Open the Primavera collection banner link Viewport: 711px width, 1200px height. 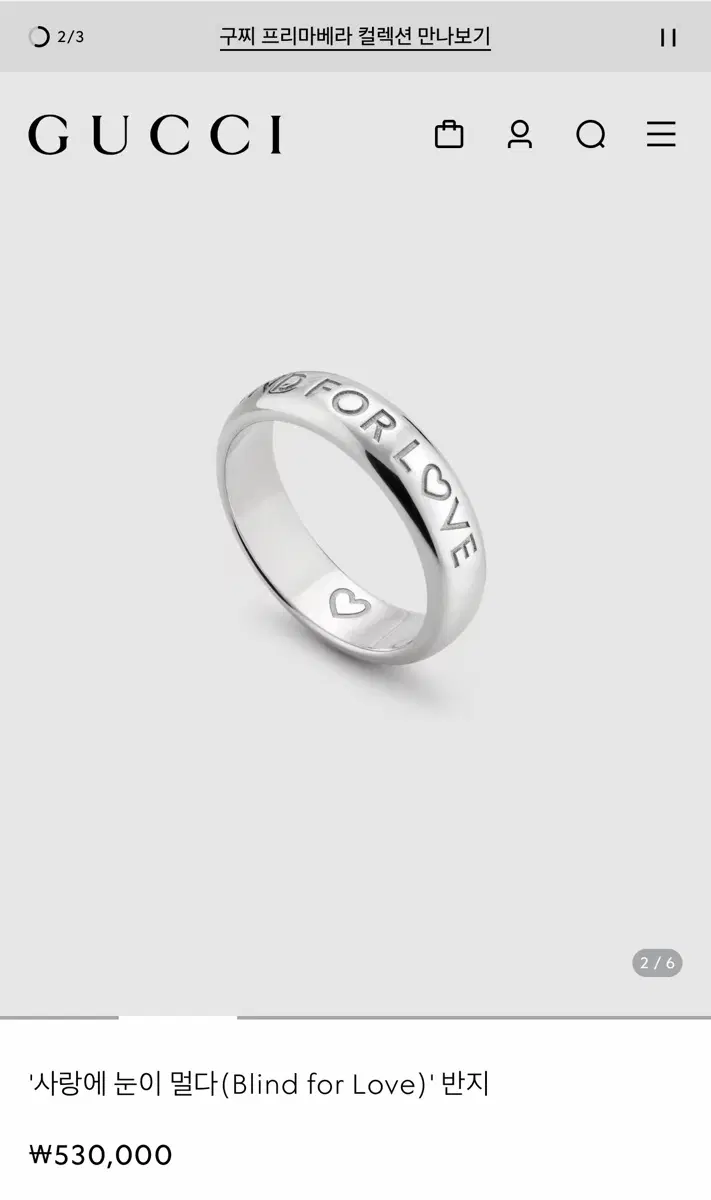click(x=355, y=38)
